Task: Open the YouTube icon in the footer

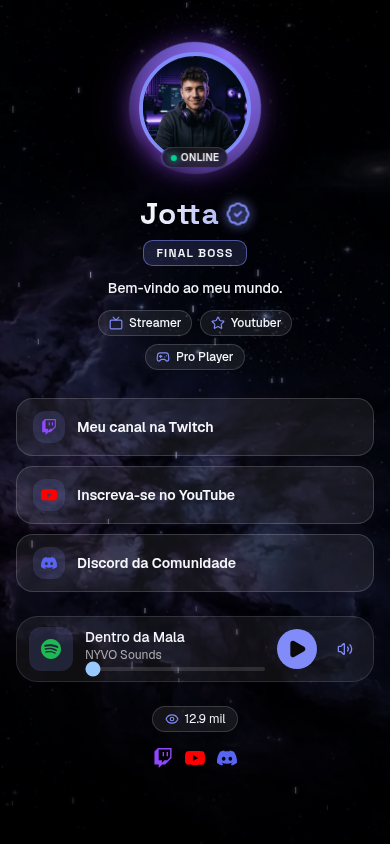Action: click(195, 758)
